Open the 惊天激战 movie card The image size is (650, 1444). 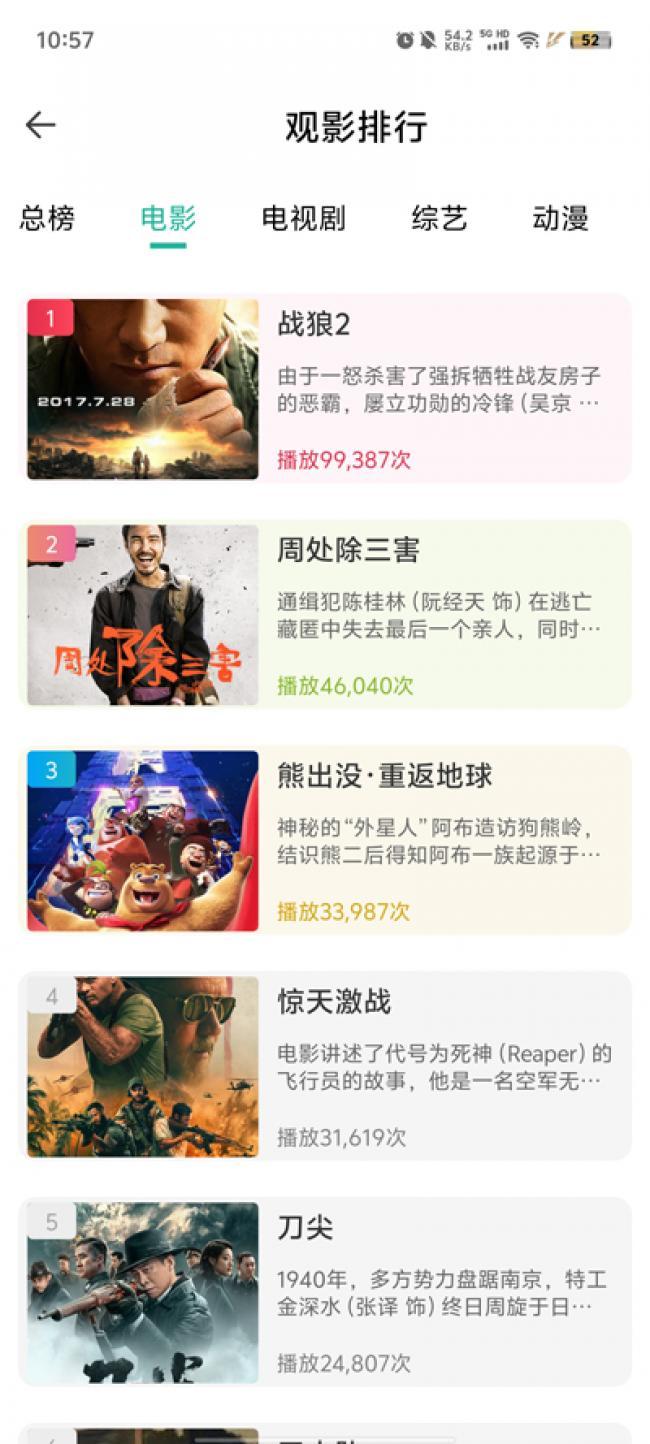325,1066
